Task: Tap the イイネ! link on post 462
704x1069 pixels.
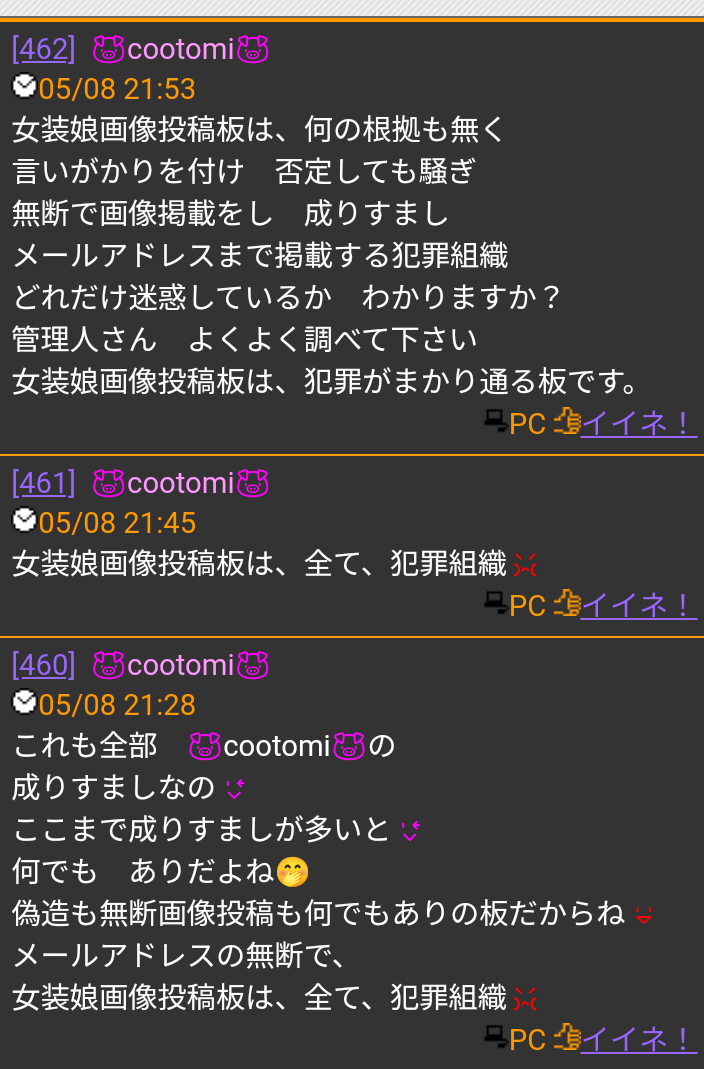Action: point(637,423)
